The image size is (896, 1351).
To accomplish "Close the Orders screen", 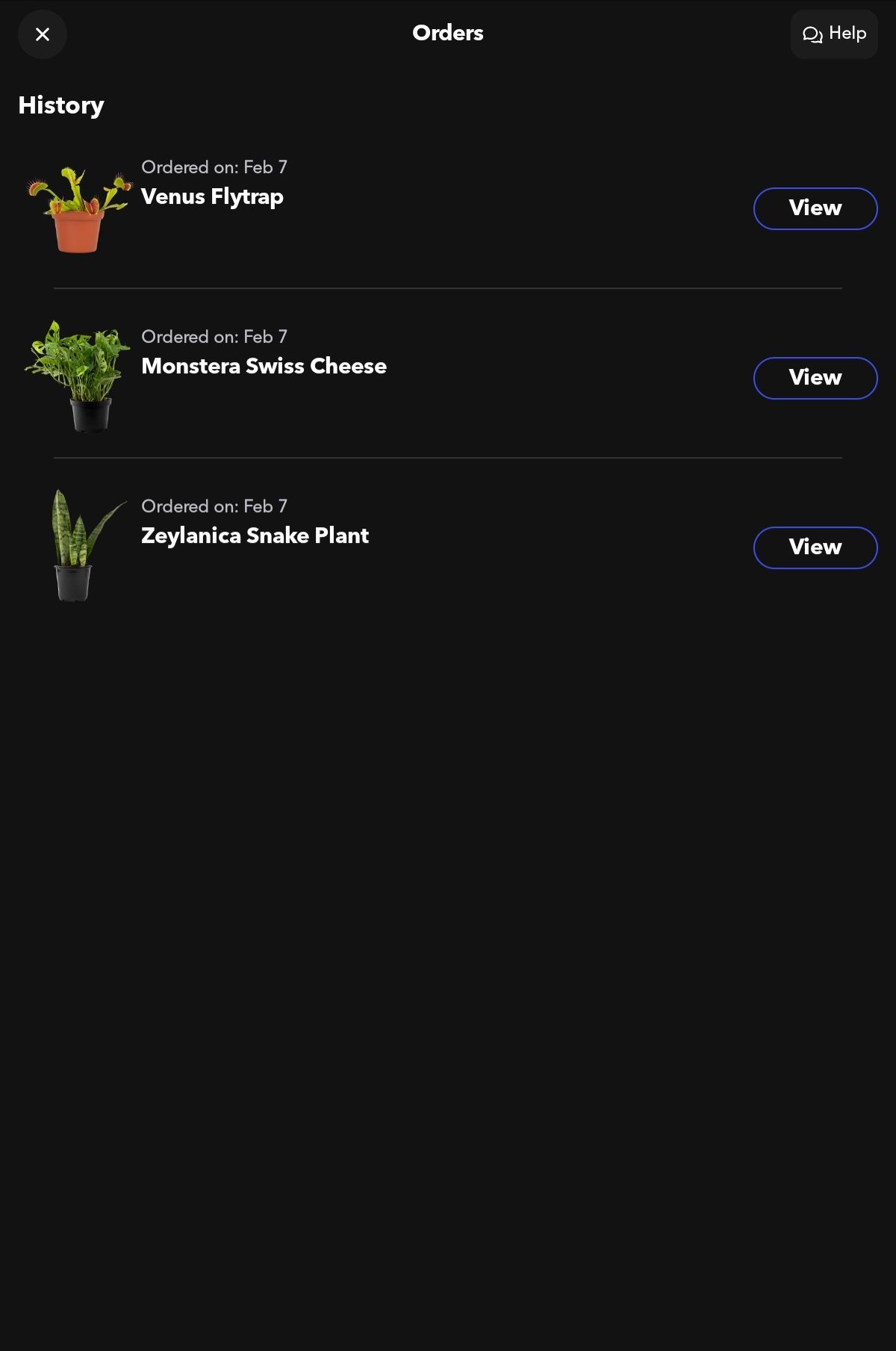I will coord(43,34).
